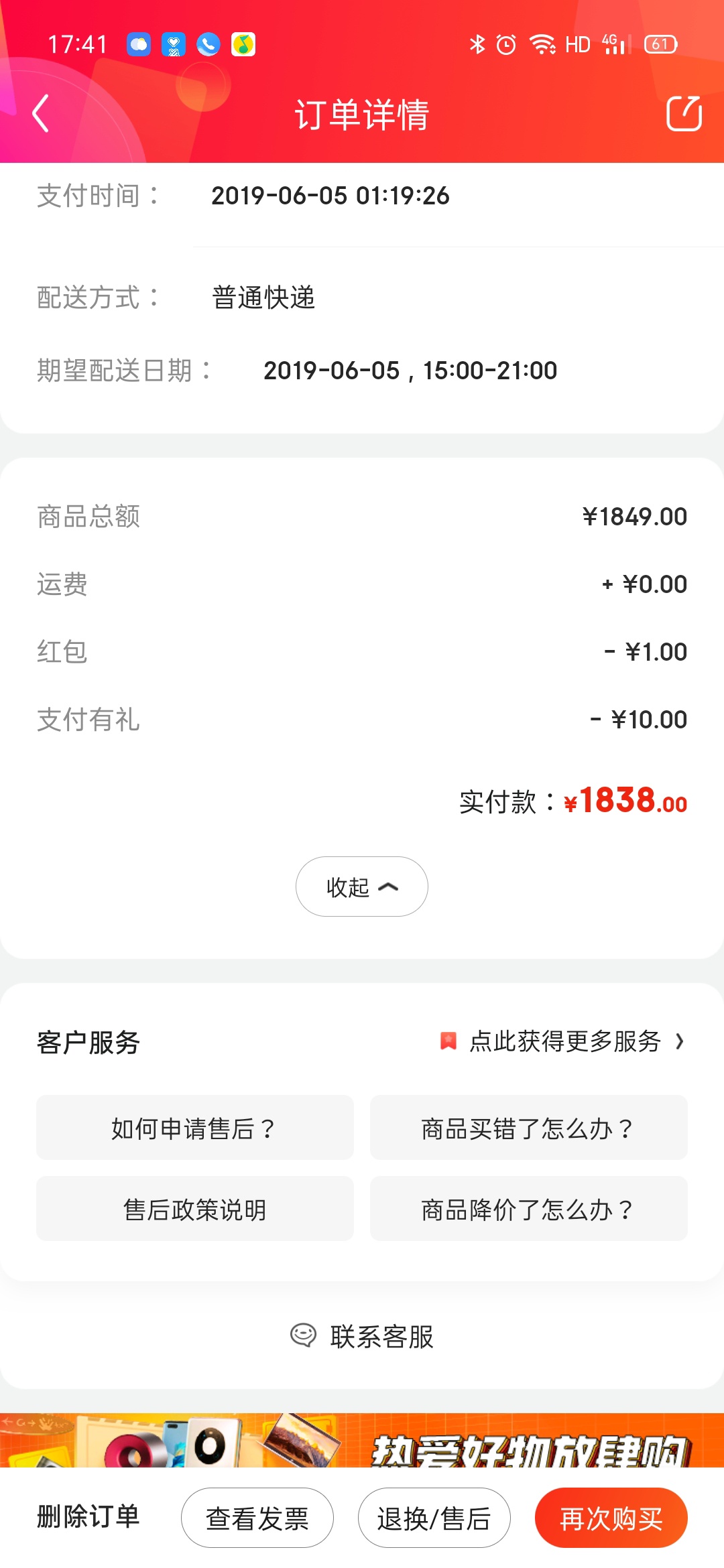Tap 如何申请售后？ question
This screenshot has width=724, height=1568.
(194, 1128)
